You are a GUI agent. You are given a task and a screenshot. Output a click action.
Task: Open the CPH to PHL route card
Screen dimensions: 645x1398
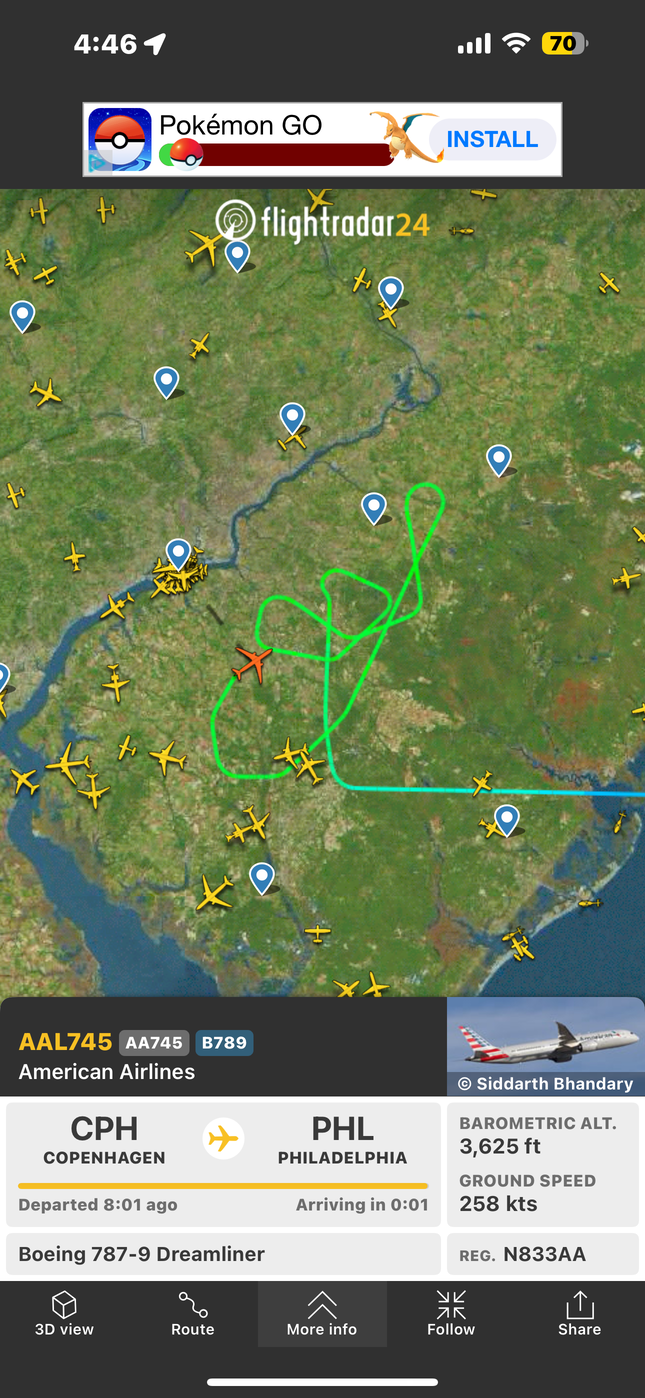point(223,1163)
